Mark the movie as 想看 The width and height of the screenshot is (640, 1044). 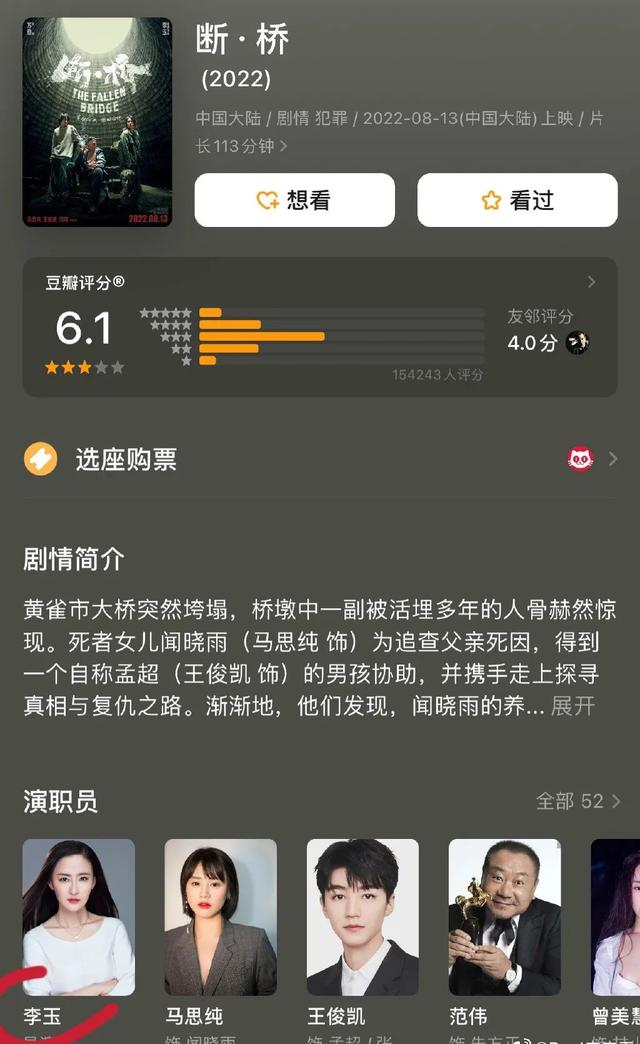(294, 200)
